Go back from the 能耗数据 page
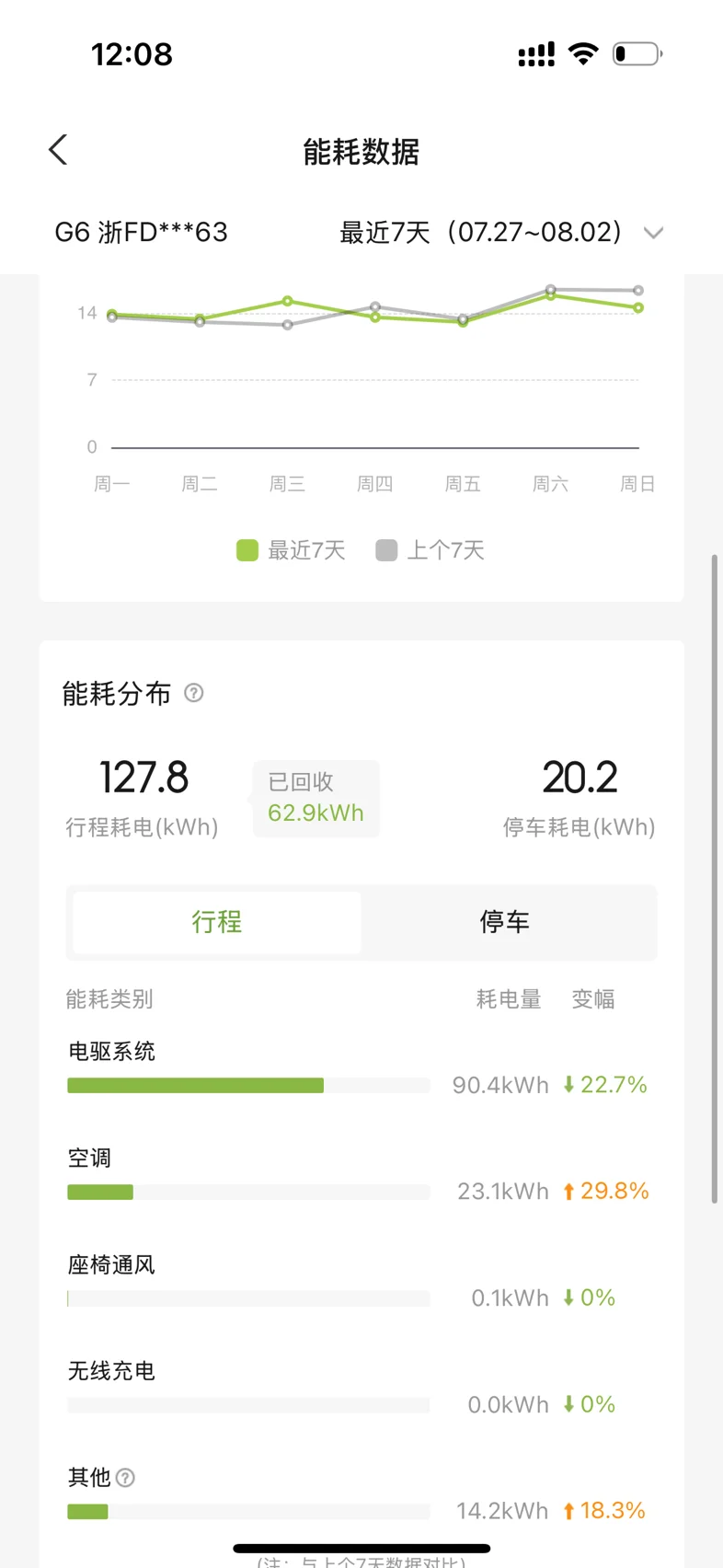 (x=58, y=150)
